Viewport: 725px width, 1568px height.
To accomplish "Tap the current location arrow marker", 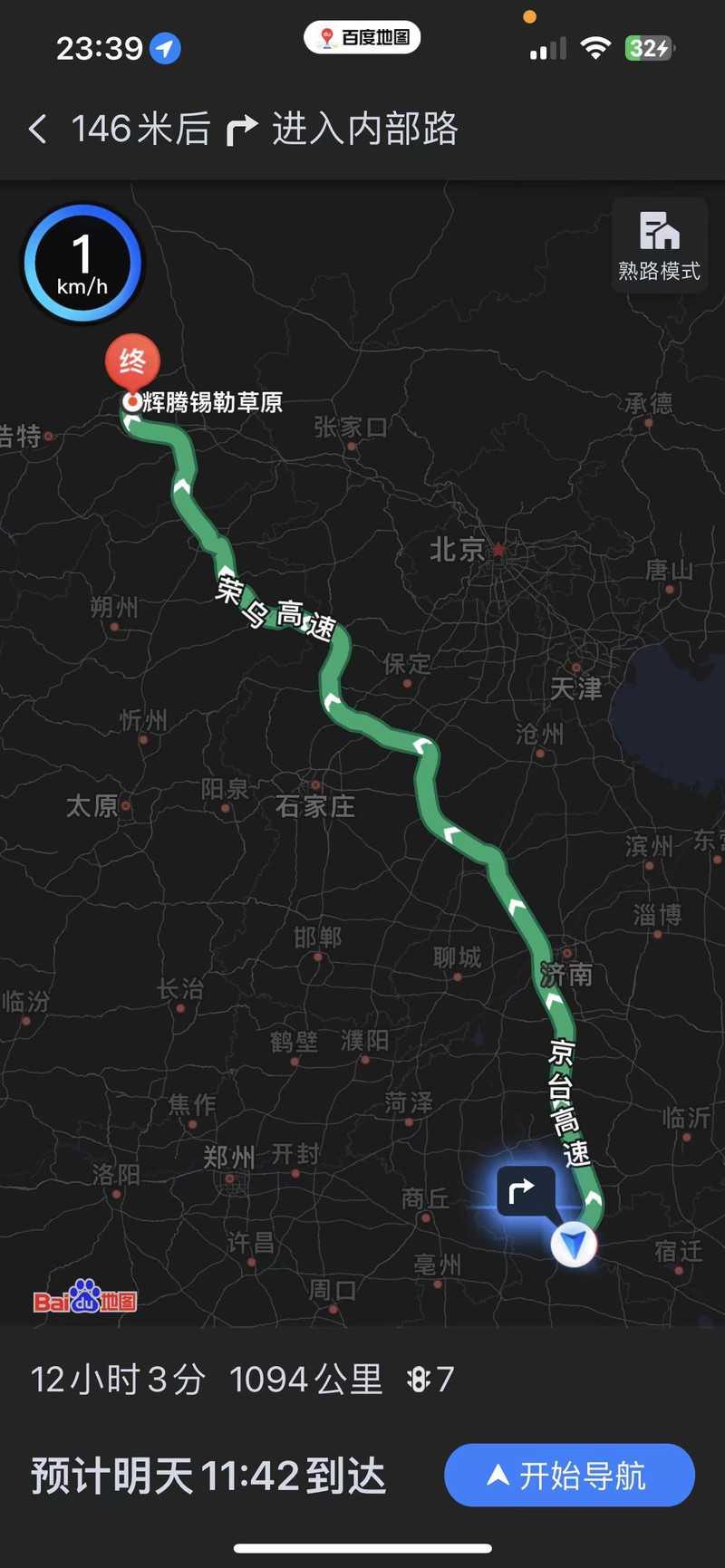I will point(574,1244).
